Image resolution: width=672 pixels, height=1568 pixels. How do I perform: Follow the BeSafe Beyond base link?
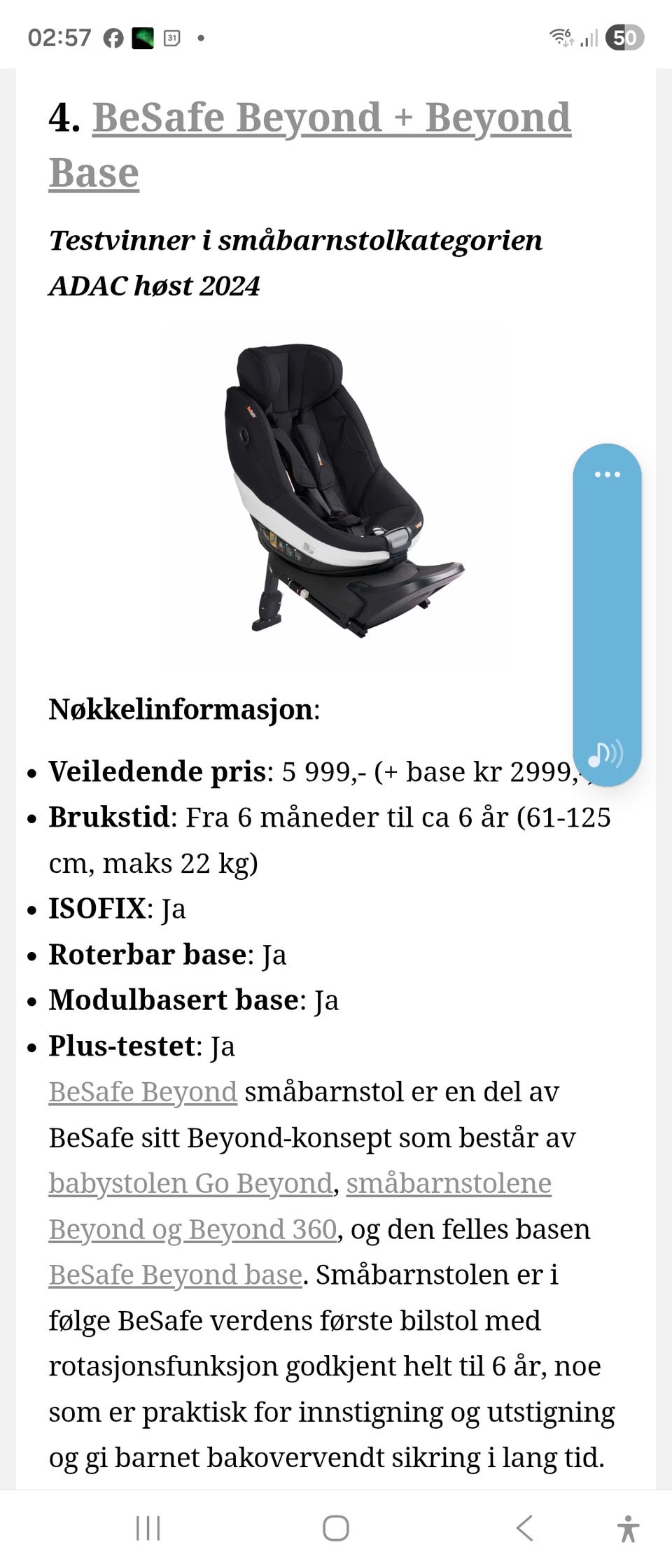(172, 1275)
